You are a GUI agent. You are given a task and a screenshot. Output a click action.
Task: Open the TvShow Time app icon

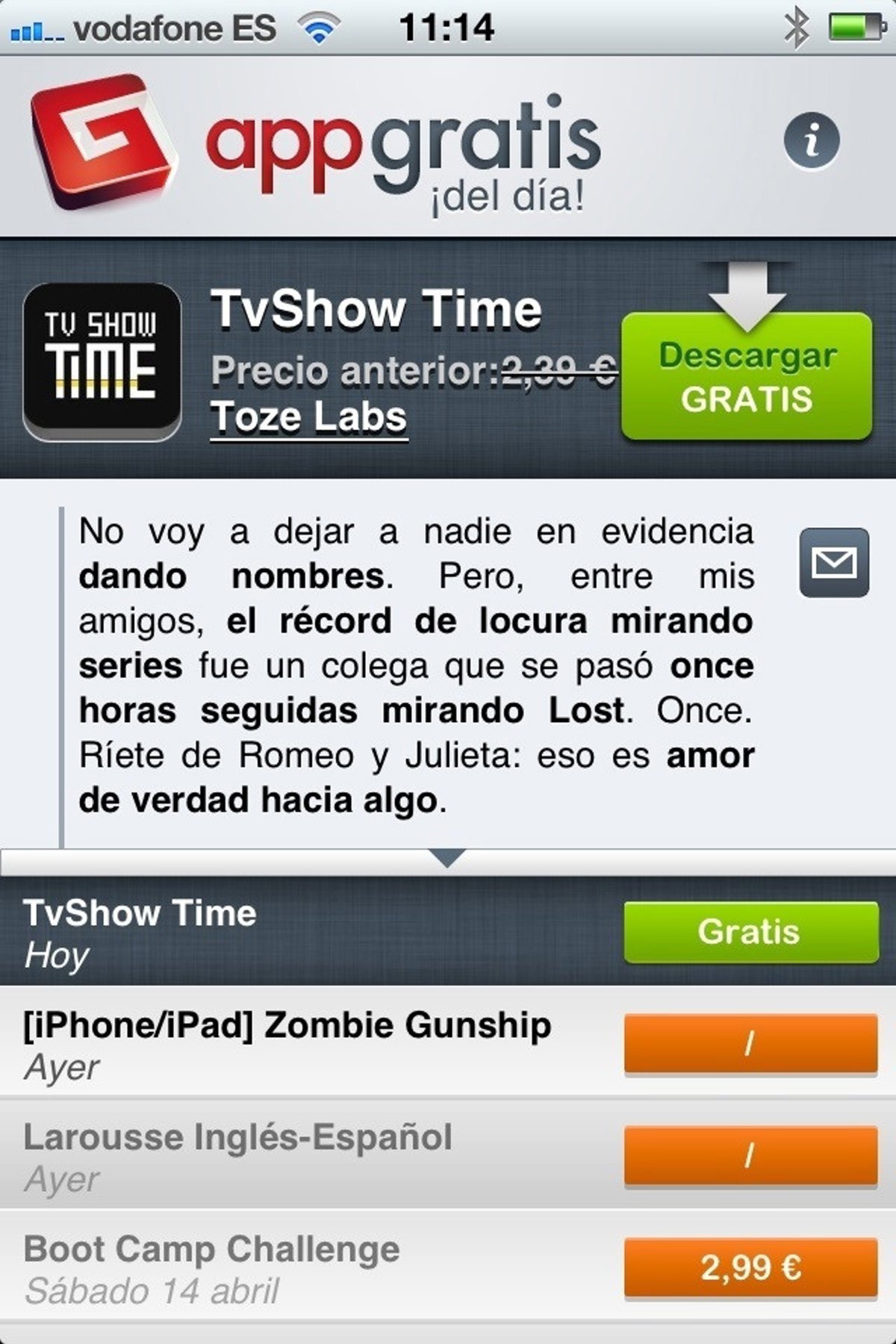[x=102, y=362]
